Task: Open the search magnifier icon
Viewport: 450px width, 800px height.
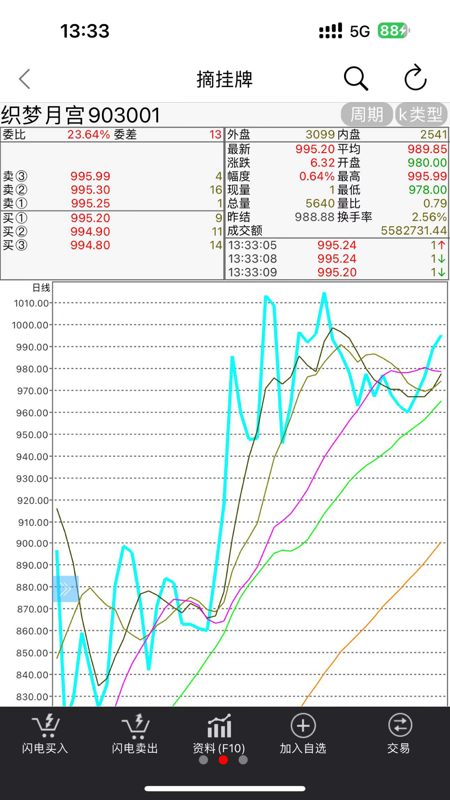Action: (x=356, y=79)
